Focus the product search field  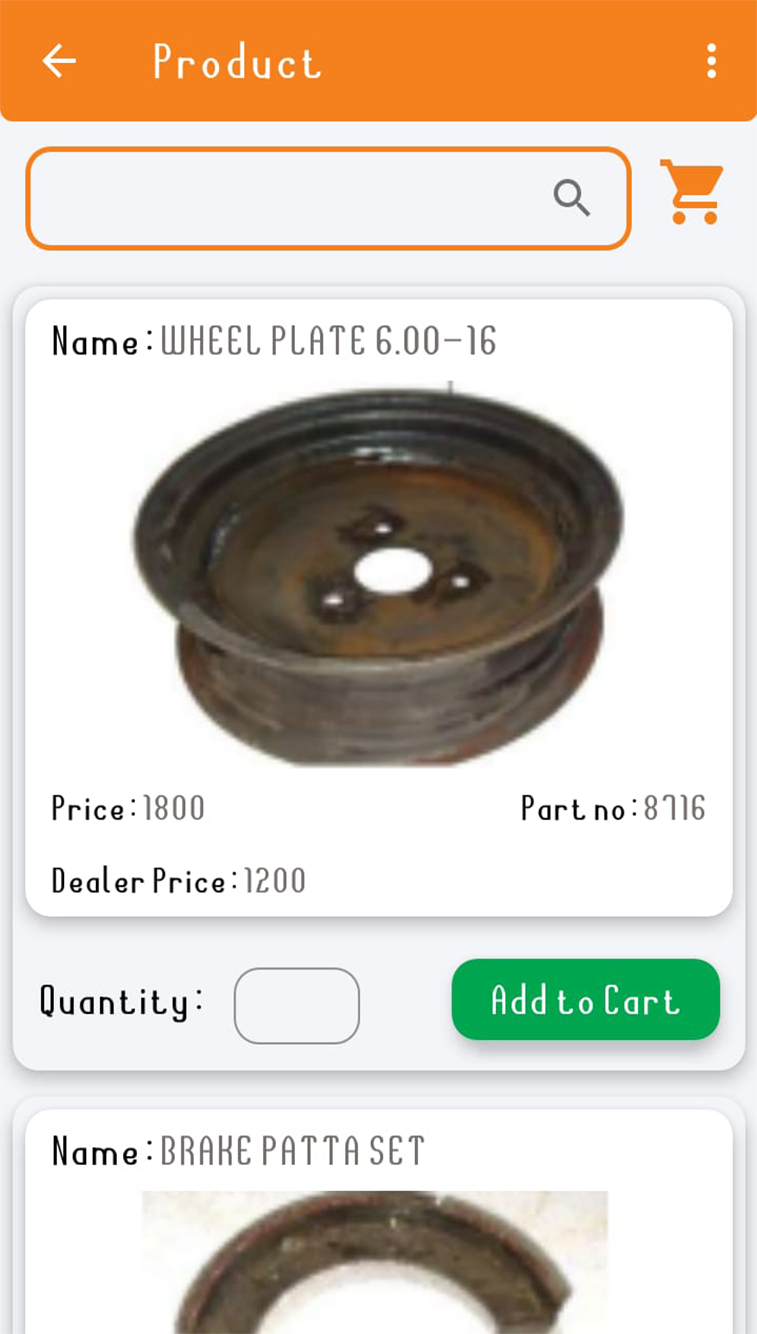click(328, 198)
